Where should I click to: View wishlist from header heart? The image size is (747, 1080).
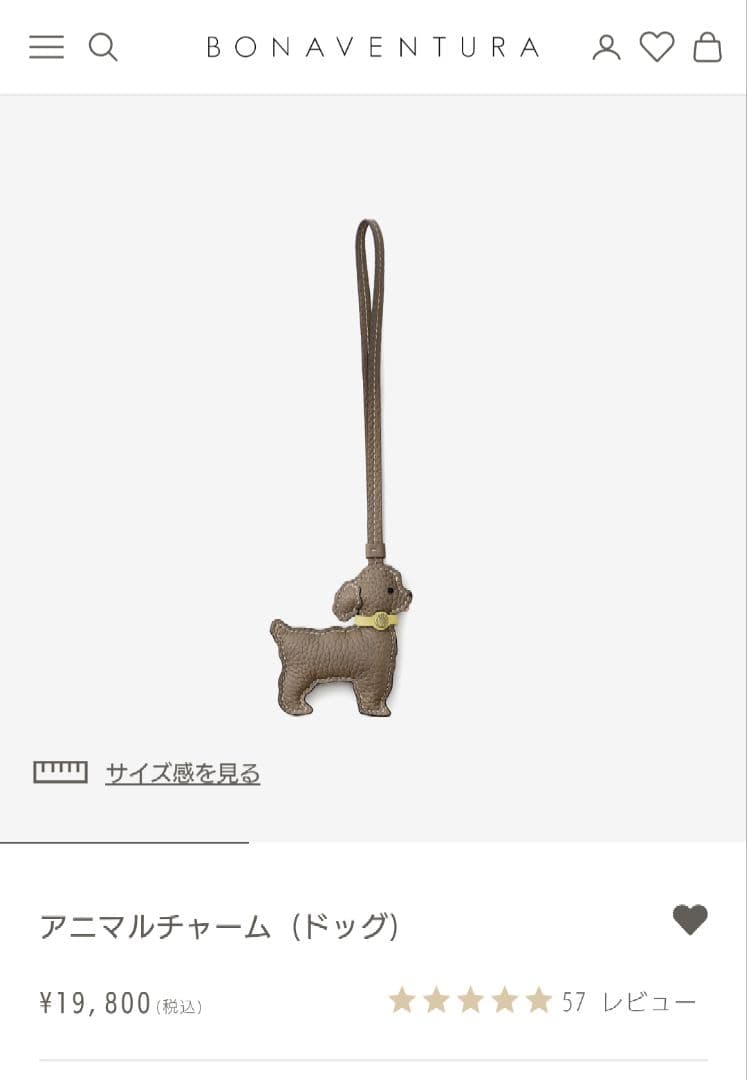657,47
